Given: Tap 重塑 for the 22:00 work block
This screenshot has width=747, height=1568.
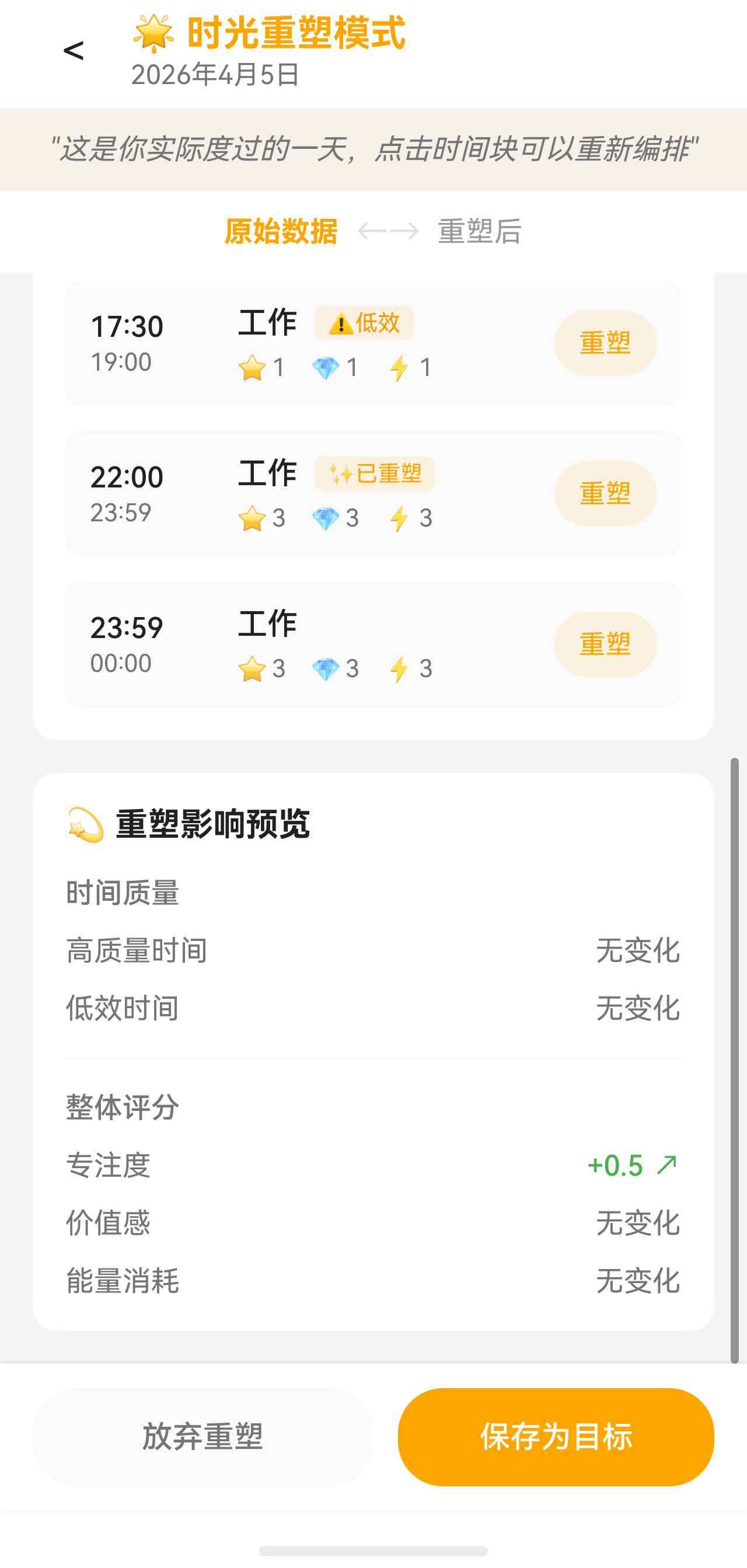Looking at the screenshot, I should tap(605, 493).
